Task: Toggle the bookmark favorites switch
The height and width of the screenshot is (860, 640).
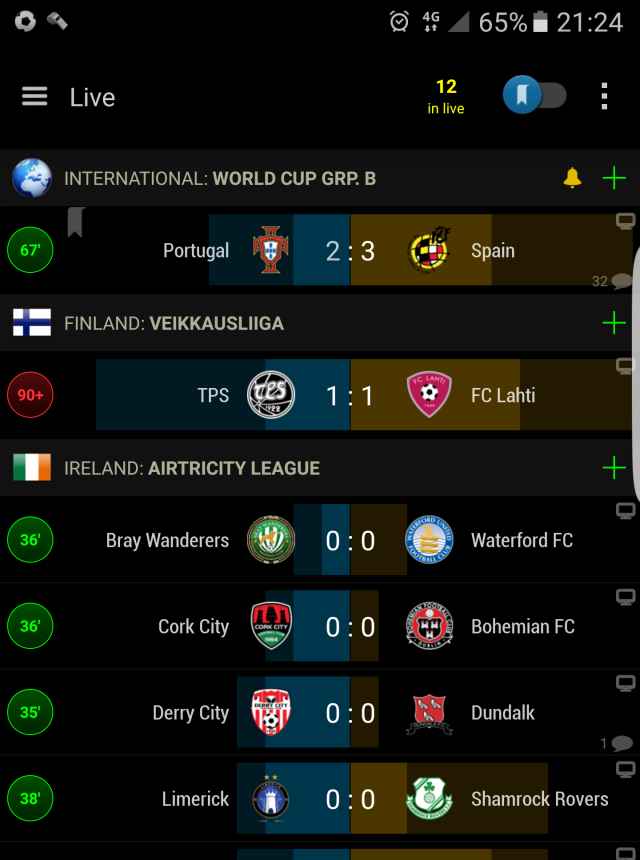Action: pyautogui.click(x=534, y=96)
